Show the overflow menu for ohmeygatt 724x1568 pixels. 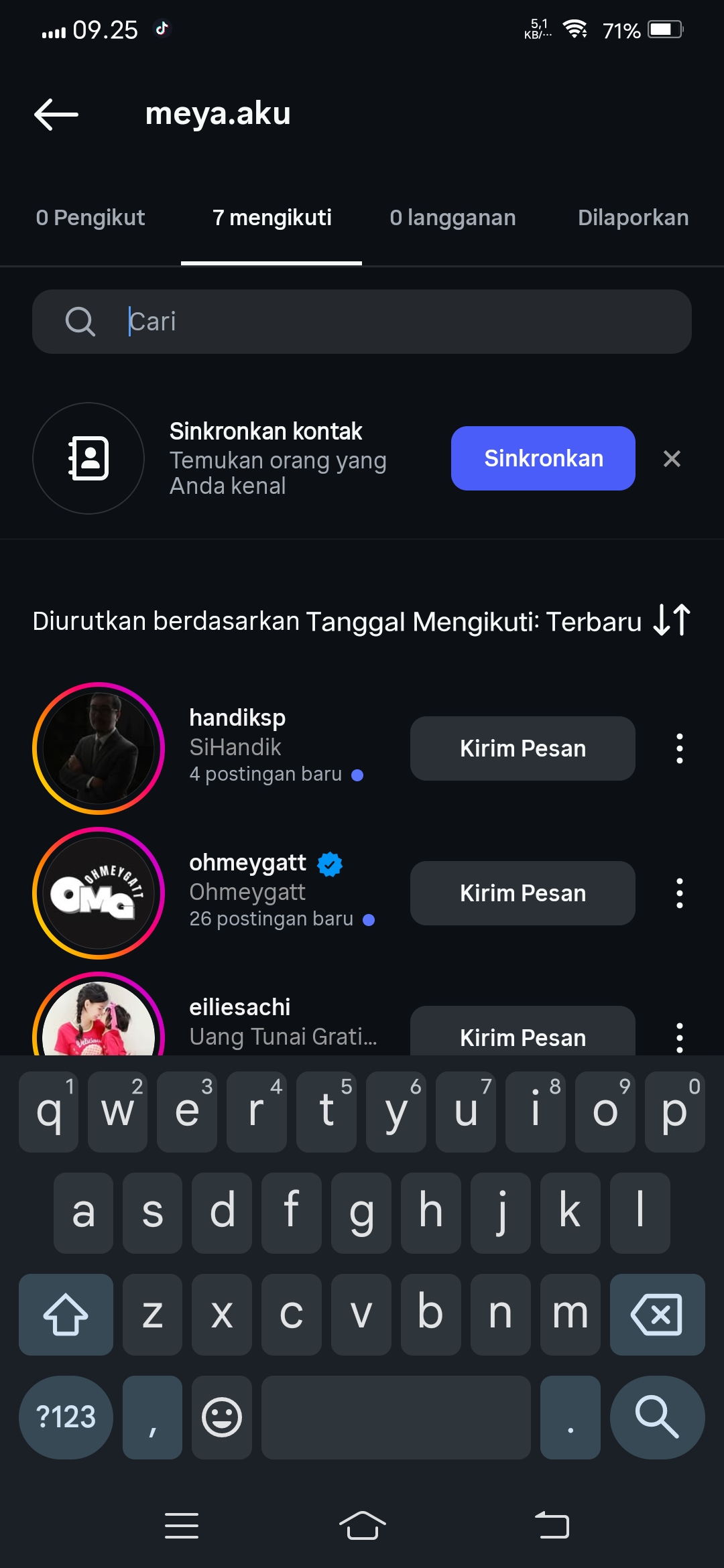pyautogui.click(x=680, y=893)
